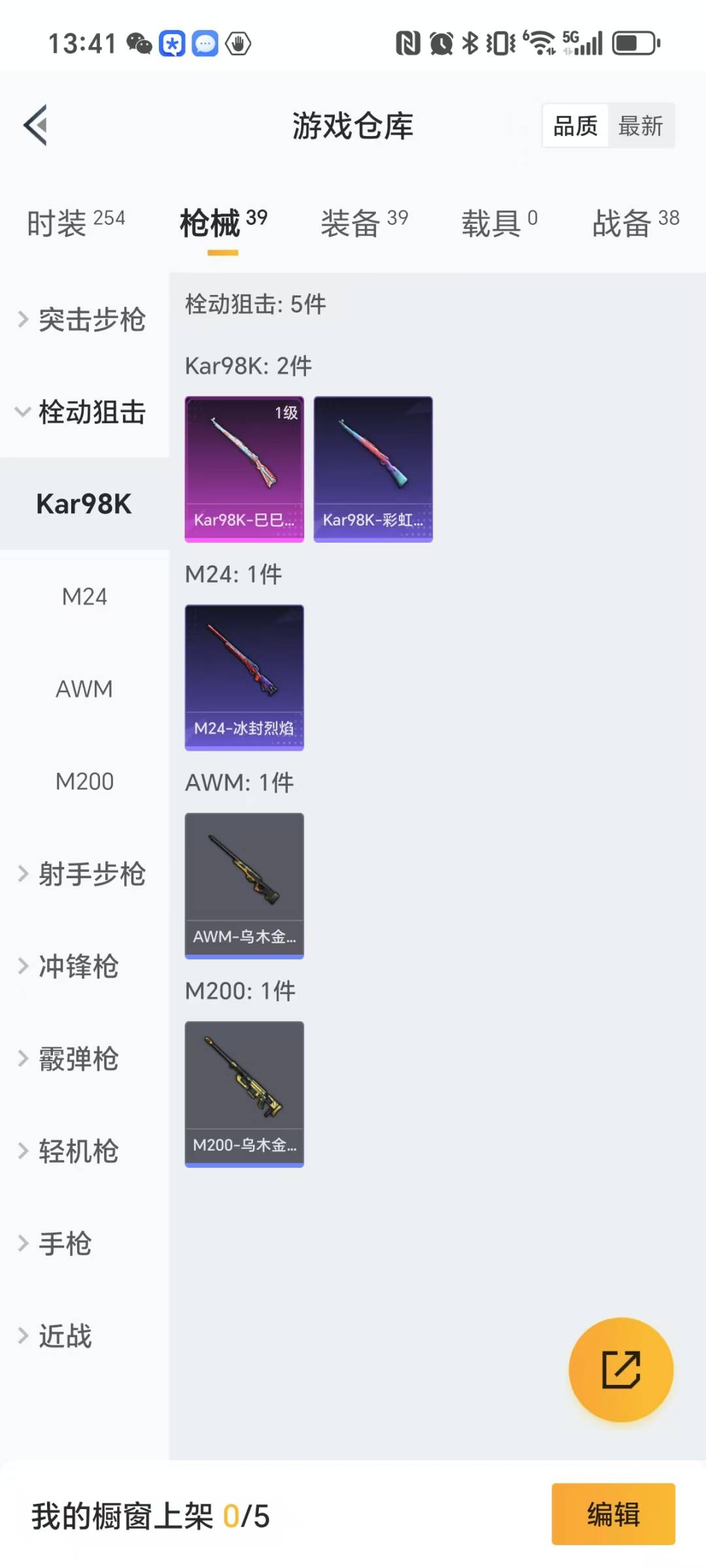706x1568 pixels.
Task: Open the M24-冰封烈焰 skin card
Action: point(244,677)
